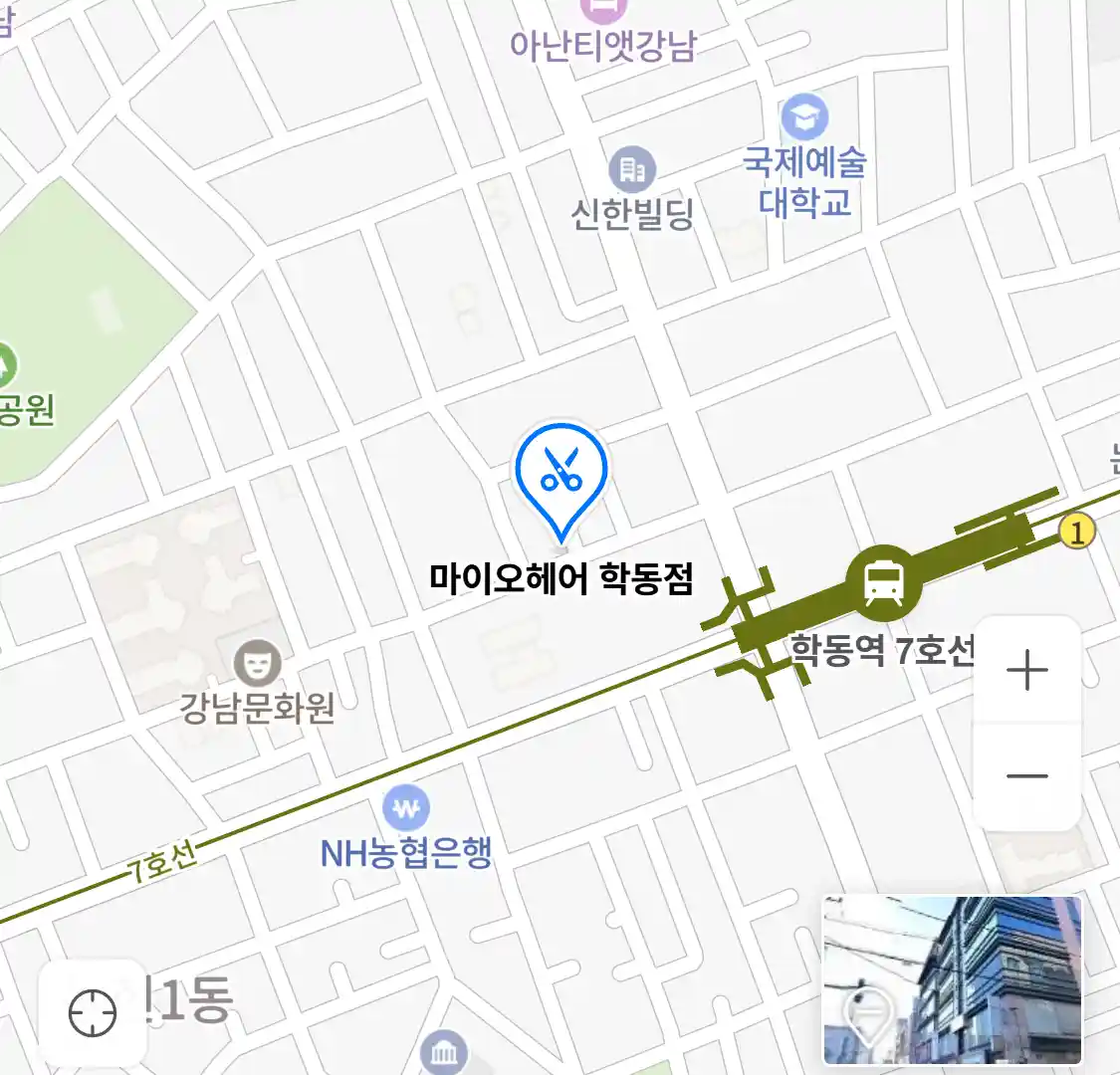Open the NH농협은행 bank marker

(x=406, y=810)
